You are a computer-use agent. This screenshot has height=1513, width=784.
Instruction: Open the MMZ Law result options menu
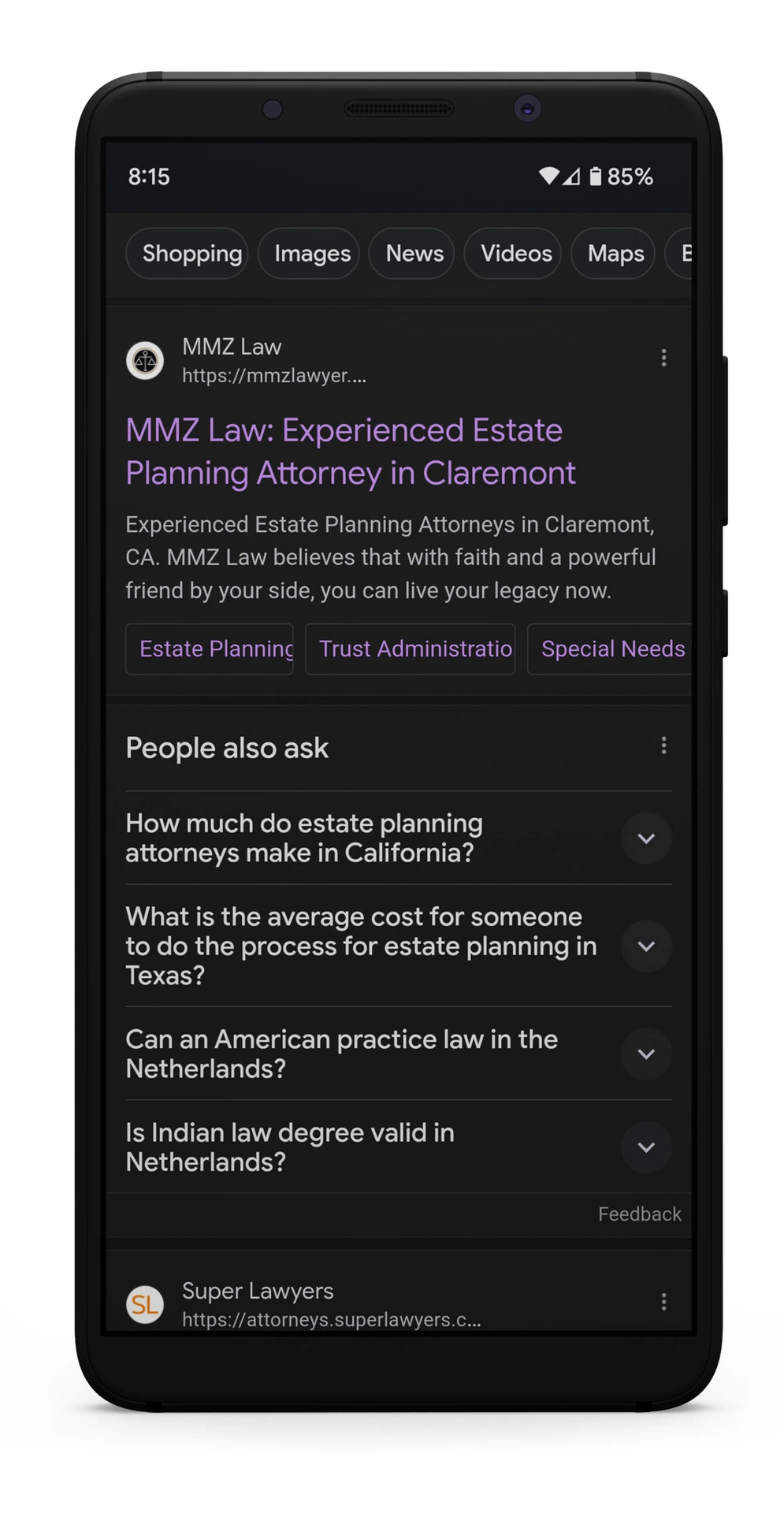(x=663, y=359)
